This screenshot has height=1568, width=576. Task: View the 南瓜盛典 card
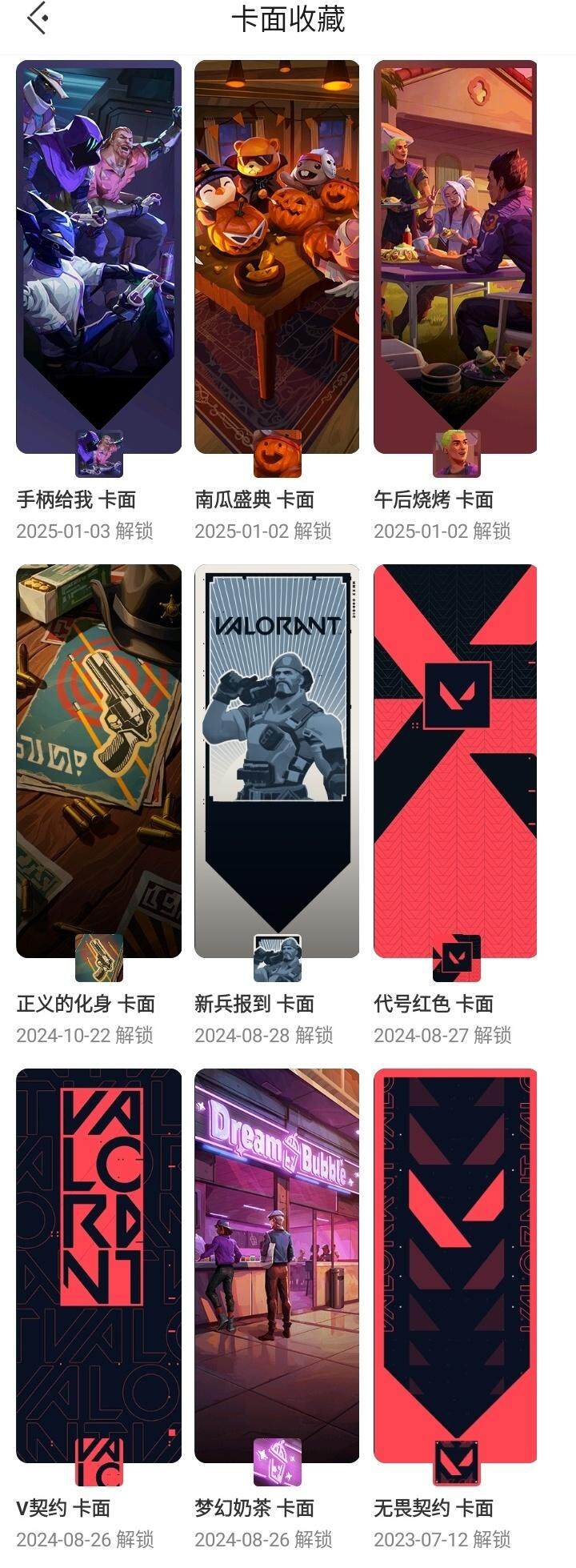pyautogui.click(x=277, y=256)
